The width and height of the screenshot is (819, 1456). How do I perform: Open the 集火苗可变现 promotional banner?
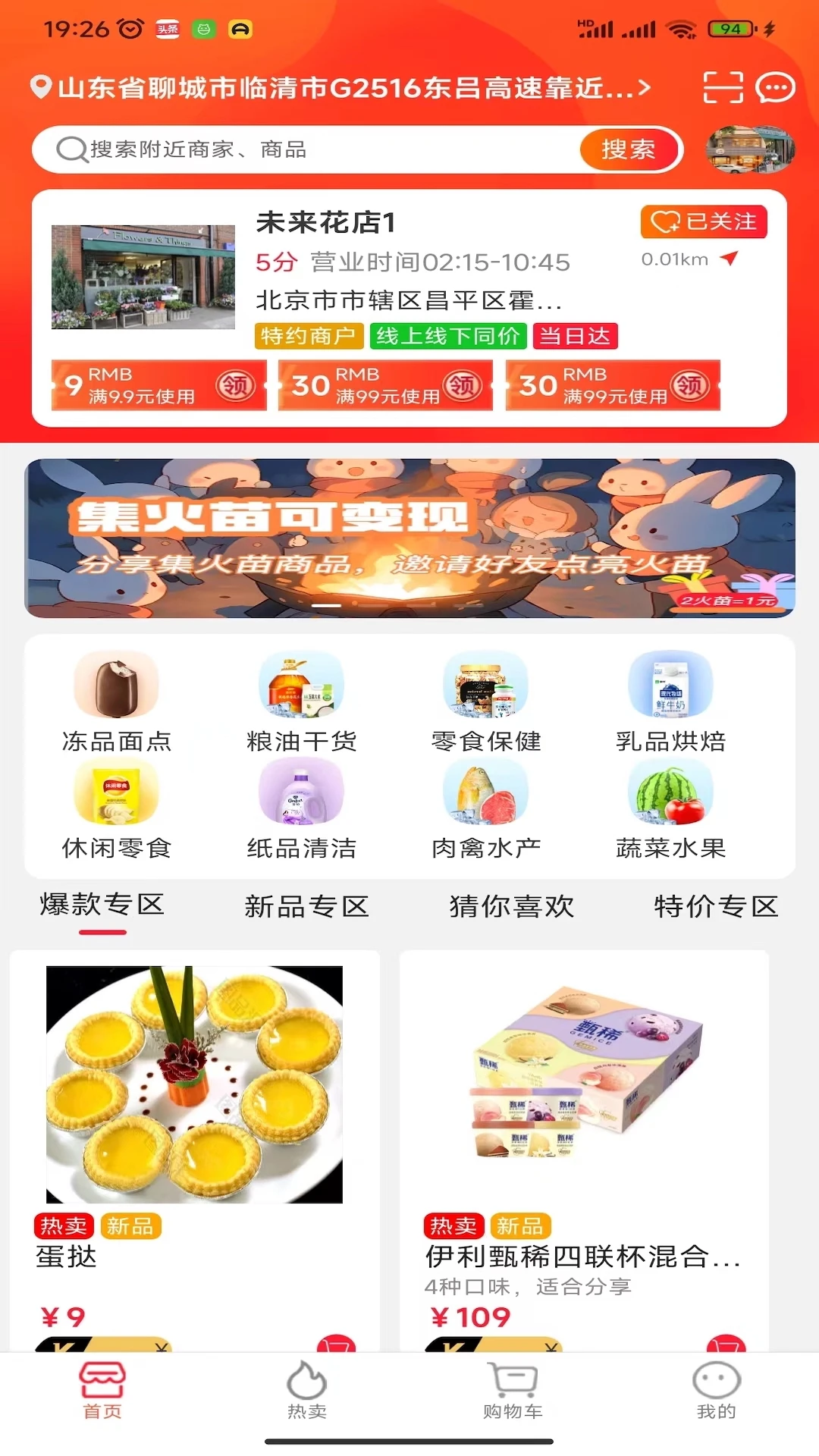409,540
